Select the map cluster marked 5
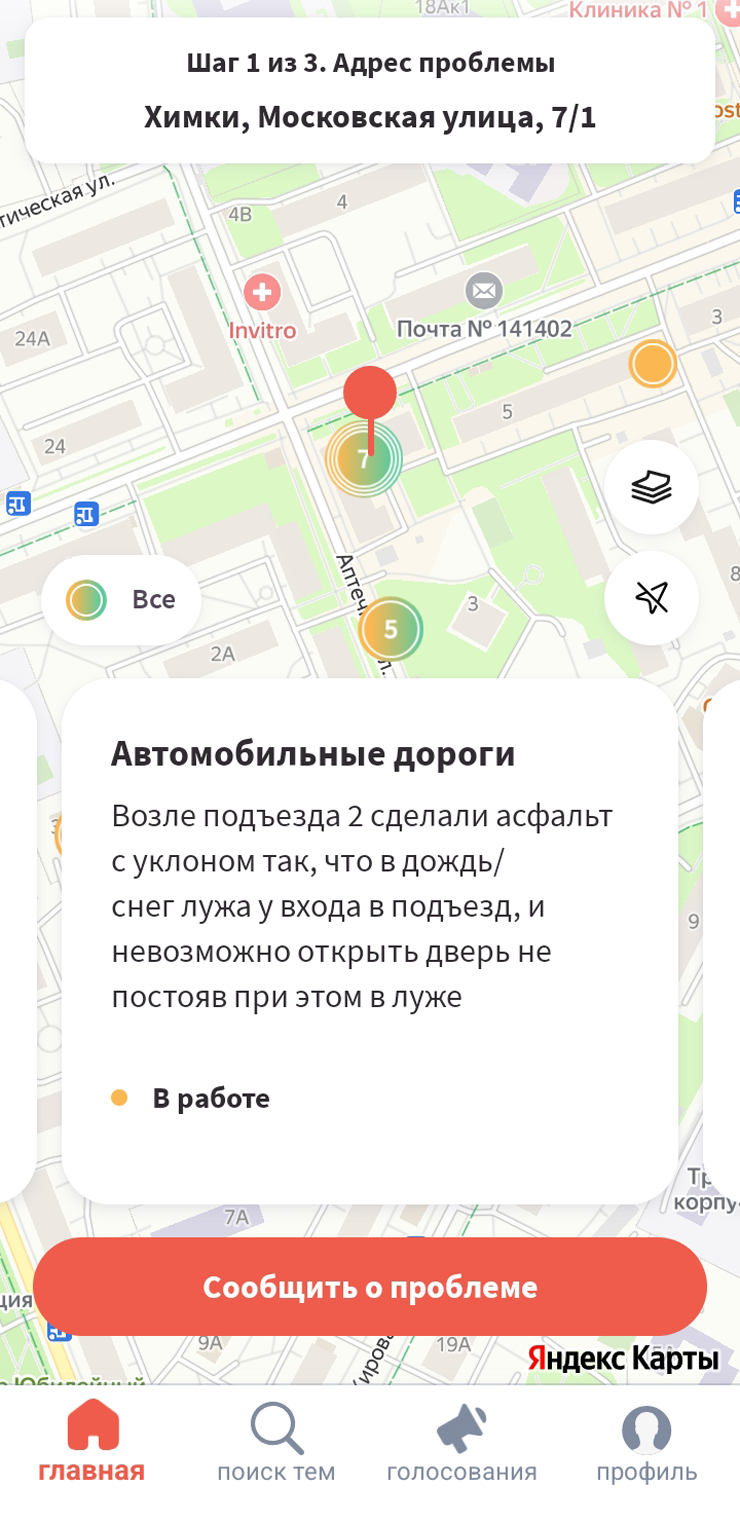The width and height of the screenshot is (740, 1523). 391,629
